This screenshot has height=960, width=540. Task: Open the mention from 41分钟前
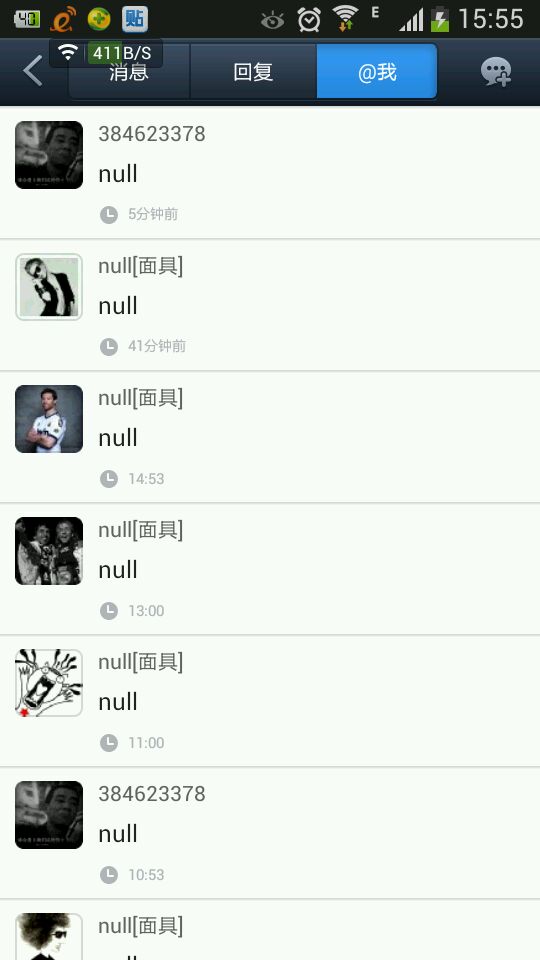pyautogui.click(x=270, y=305)
